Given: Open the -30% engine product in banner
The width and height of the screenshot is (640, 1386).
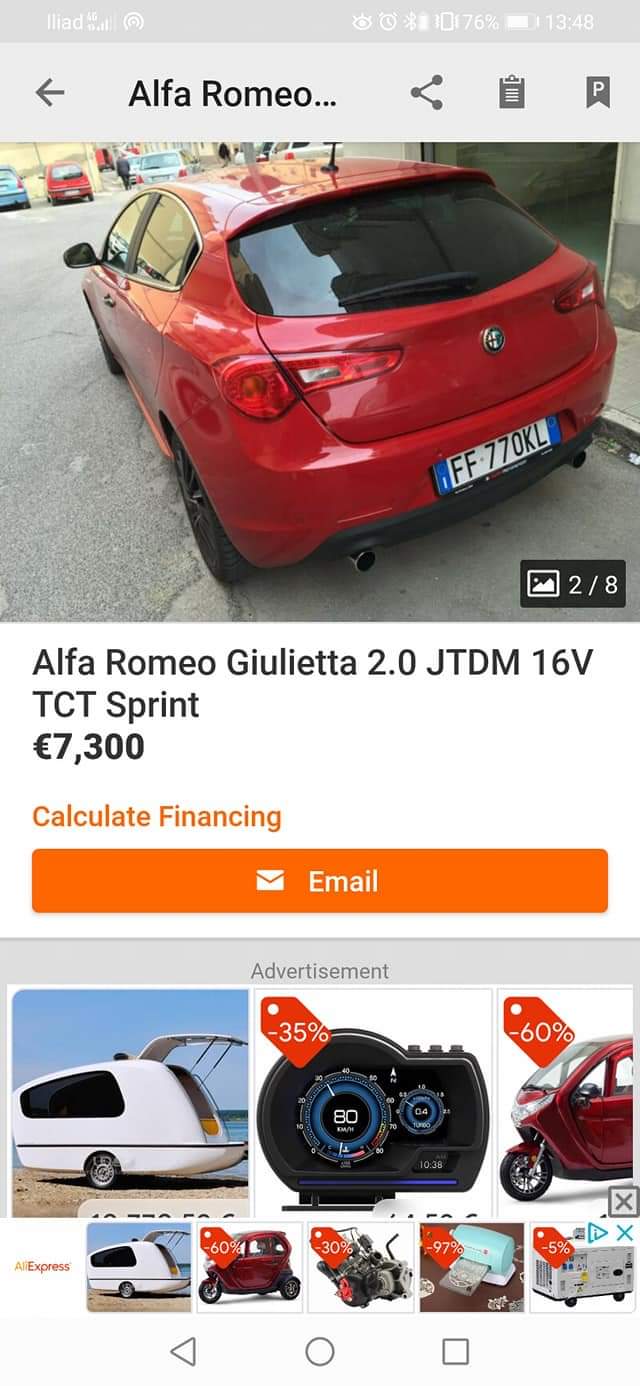Looking at the screenshot, I should 360,1268.
